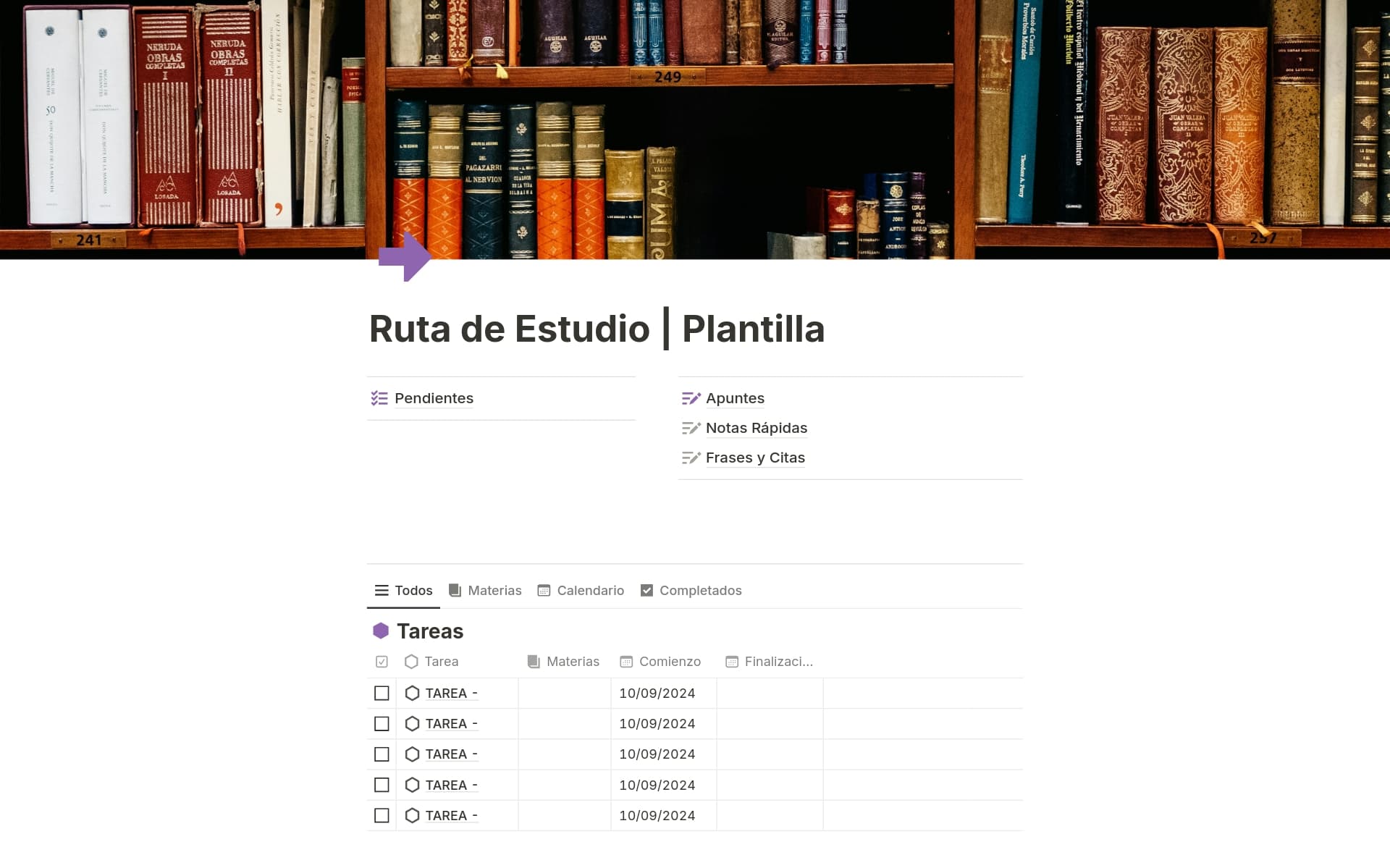
Task: Open the Comienzo column header menu
Action: pos(661,662)
